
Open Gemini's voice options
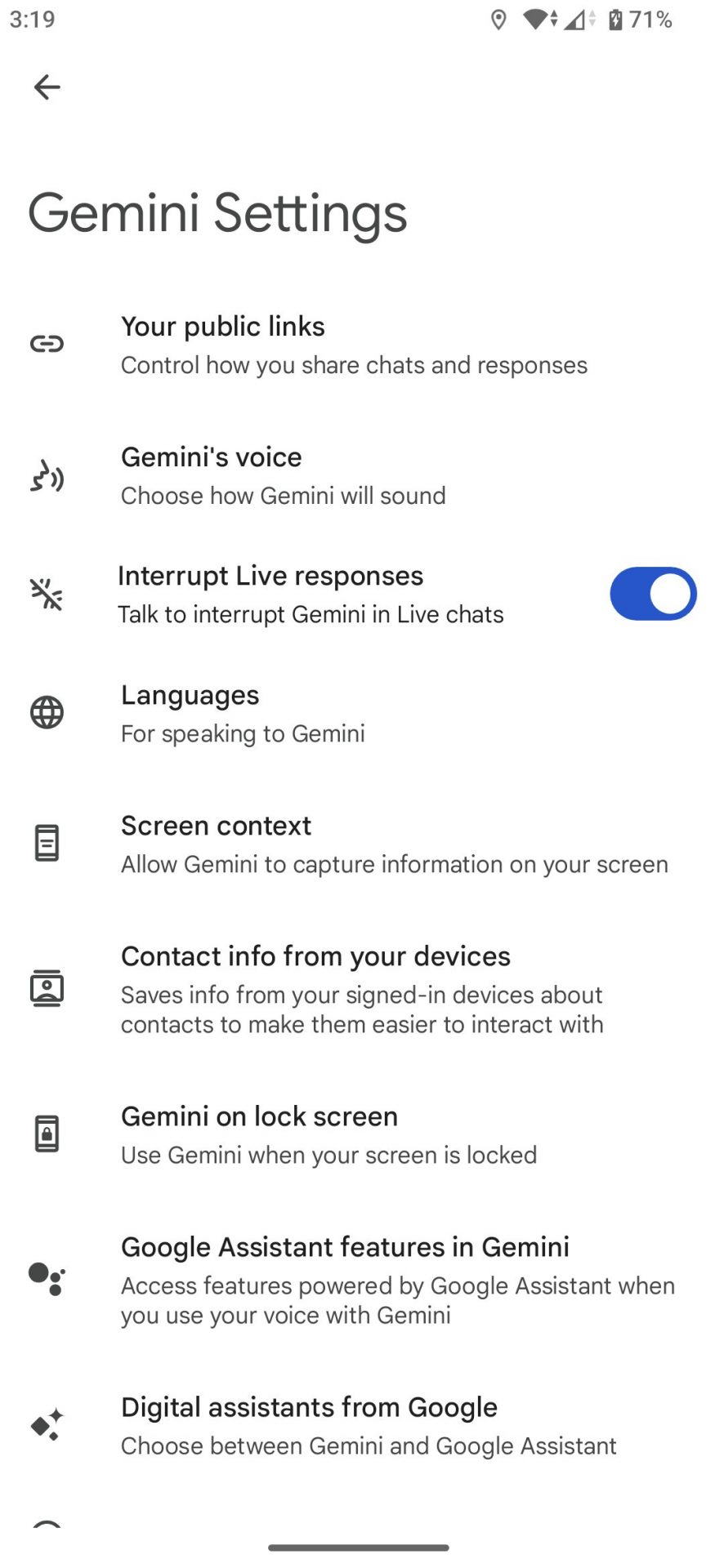click(283, 475)
